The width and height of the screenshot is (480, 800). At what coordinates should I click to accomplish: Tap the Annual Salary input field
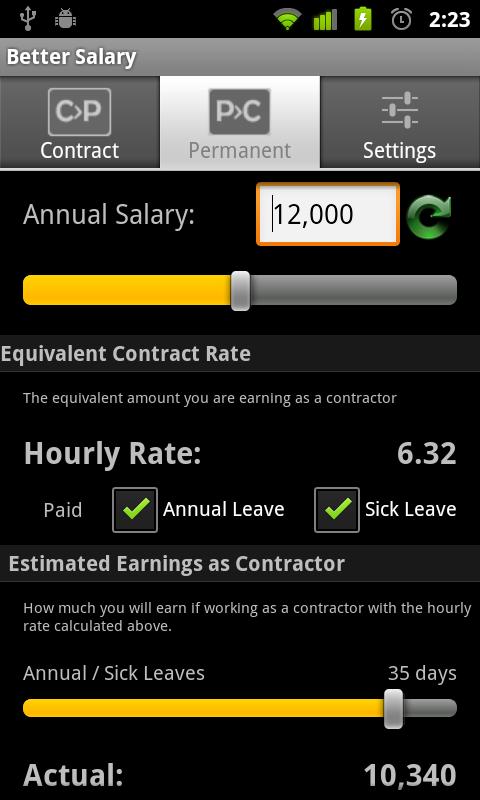point(328,214)
